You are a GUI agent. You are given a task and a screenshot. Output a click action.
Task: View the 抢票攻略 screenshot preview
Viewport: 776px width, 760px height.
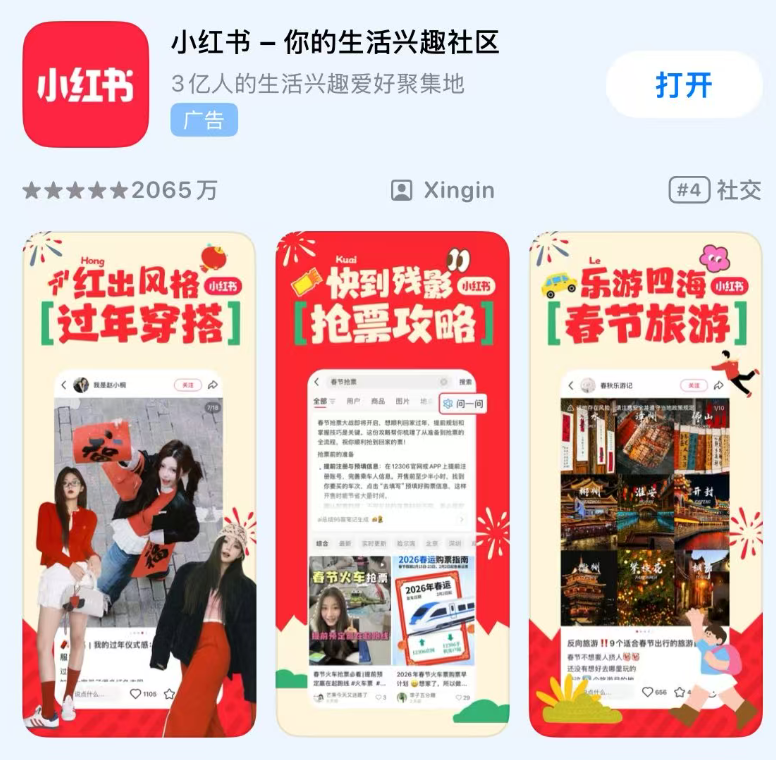[x=392, y=485]
